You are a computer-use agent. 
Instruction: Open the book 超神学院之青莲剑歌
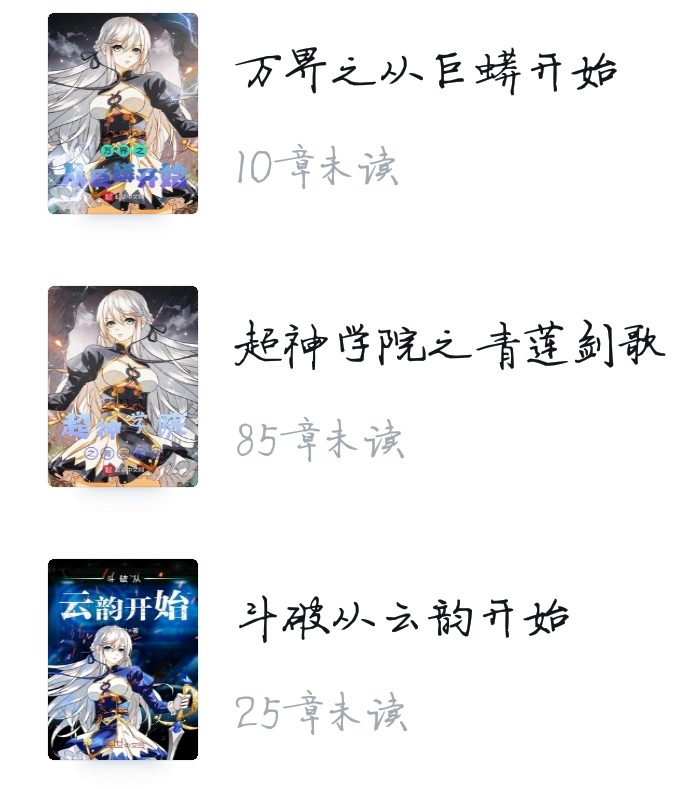coord(449,346)
